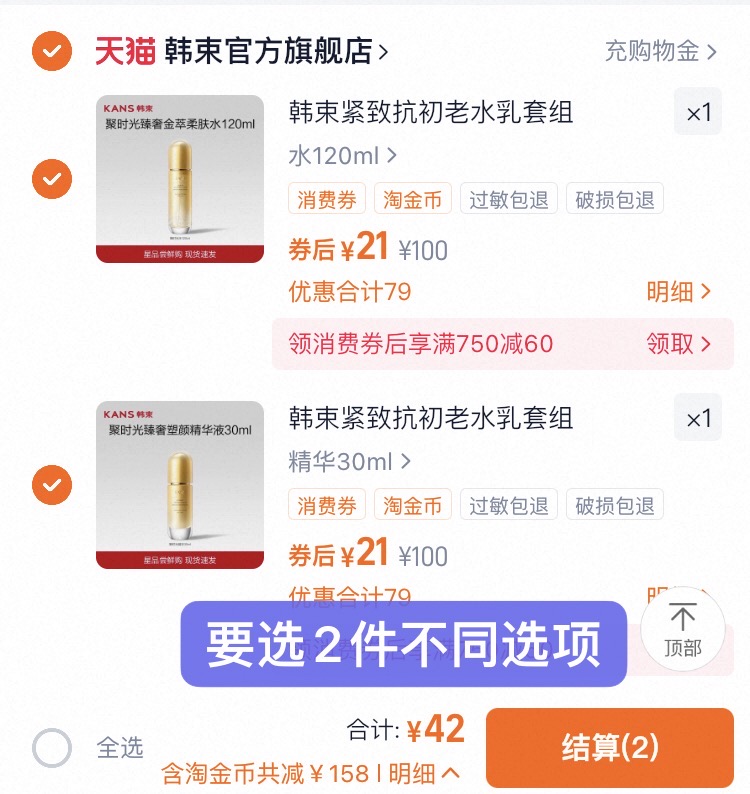Screen dimensions: 750x794
Task: Select the orange check icon beside the store name
Action: click(51, 51)
